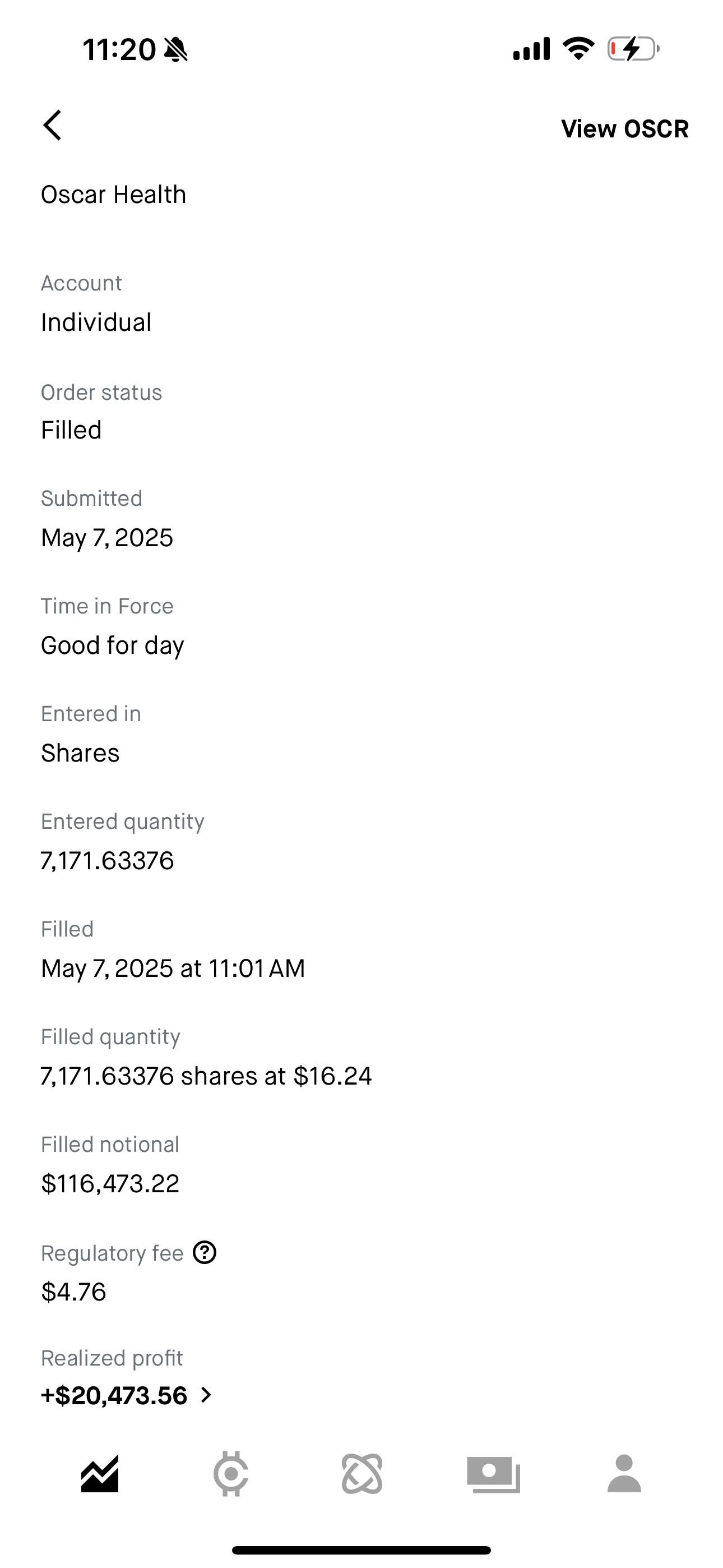Switch to the crypto tab
The height and width of the screenshot is (1568, 723).
pos(231,1474)
